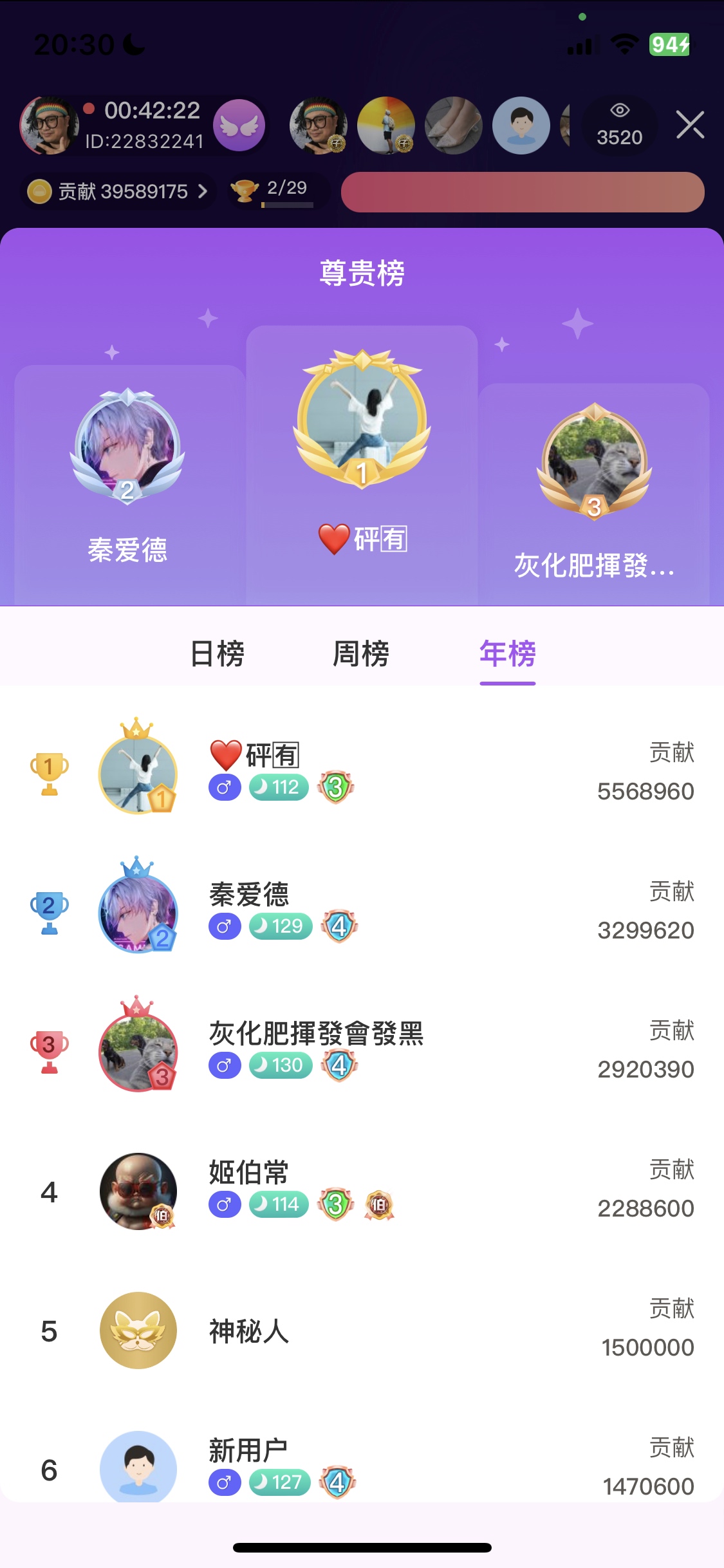Switch to the 日榜 tab
Image resolution: width=724 pixels, height=1568 pixels.
click(218, 654)
